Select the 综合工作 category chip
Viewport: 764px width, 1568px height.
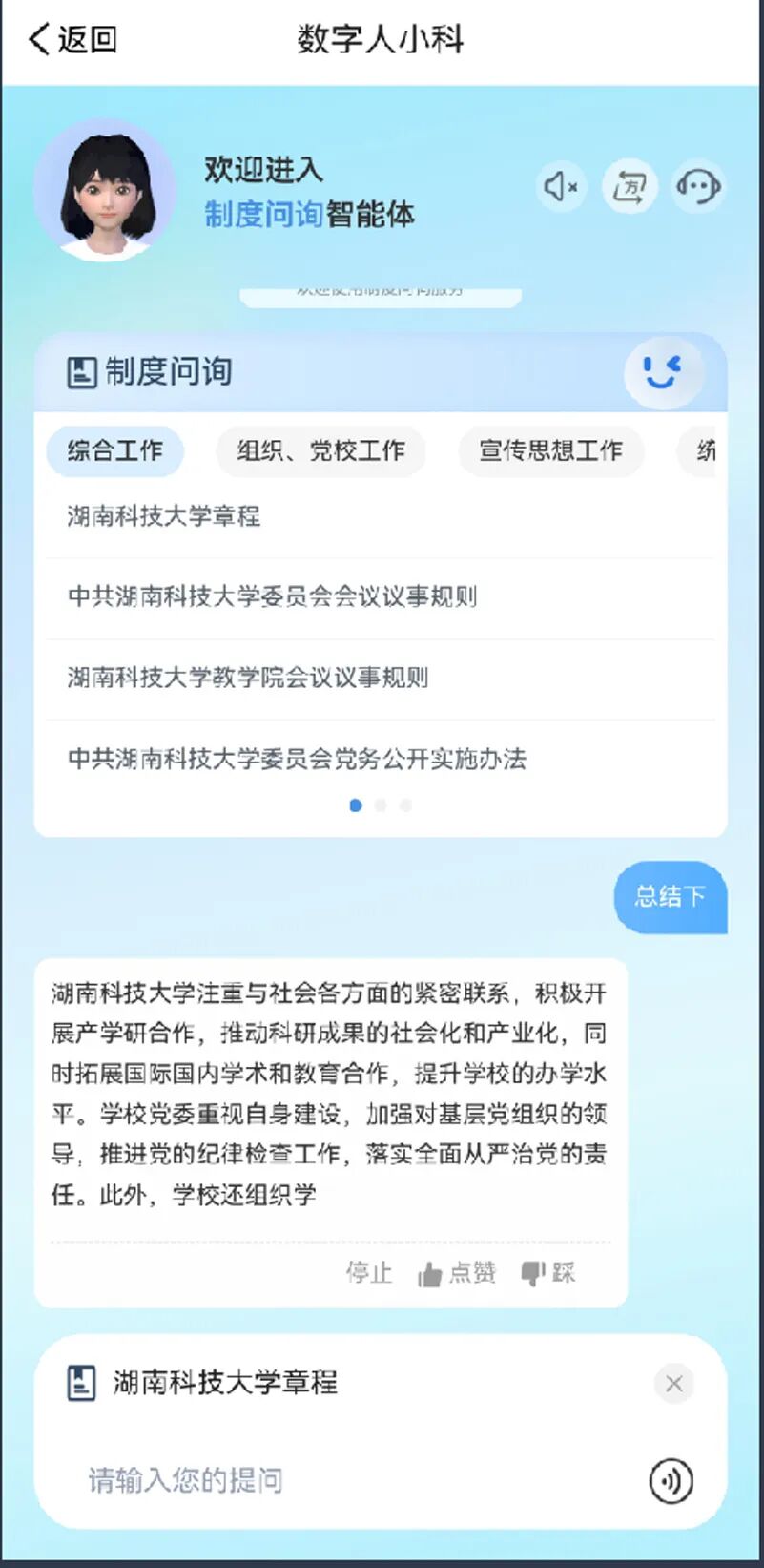(x=114, y=450)
